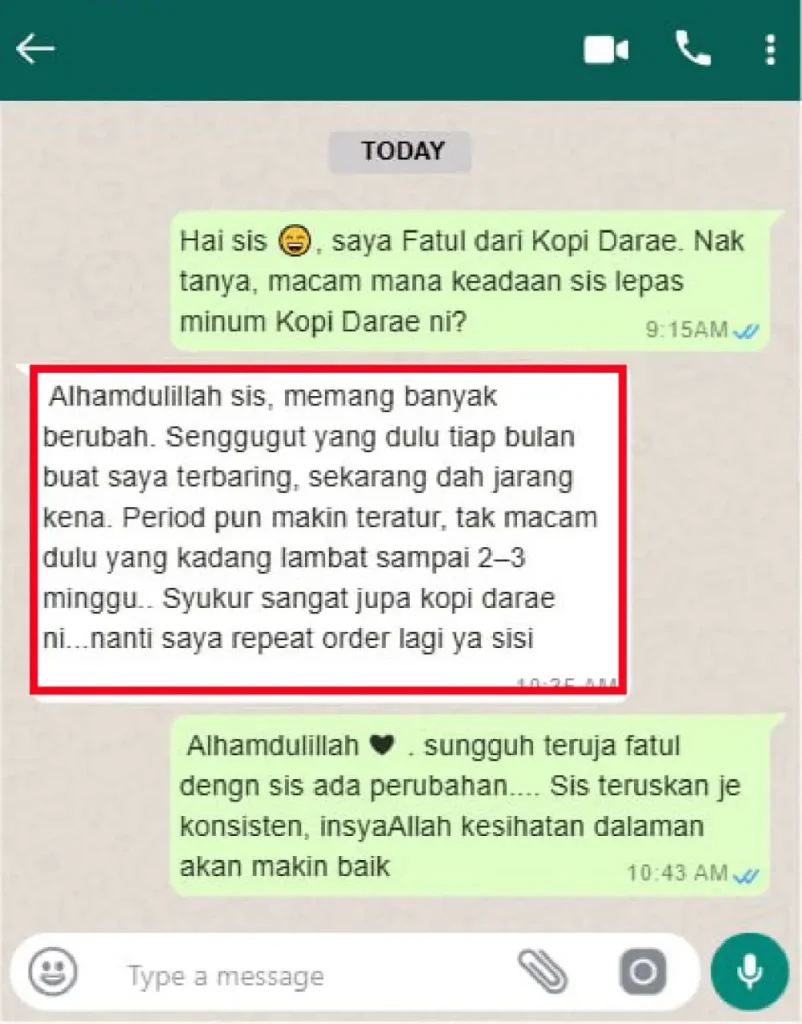Start a voice call

coord(693,48)
